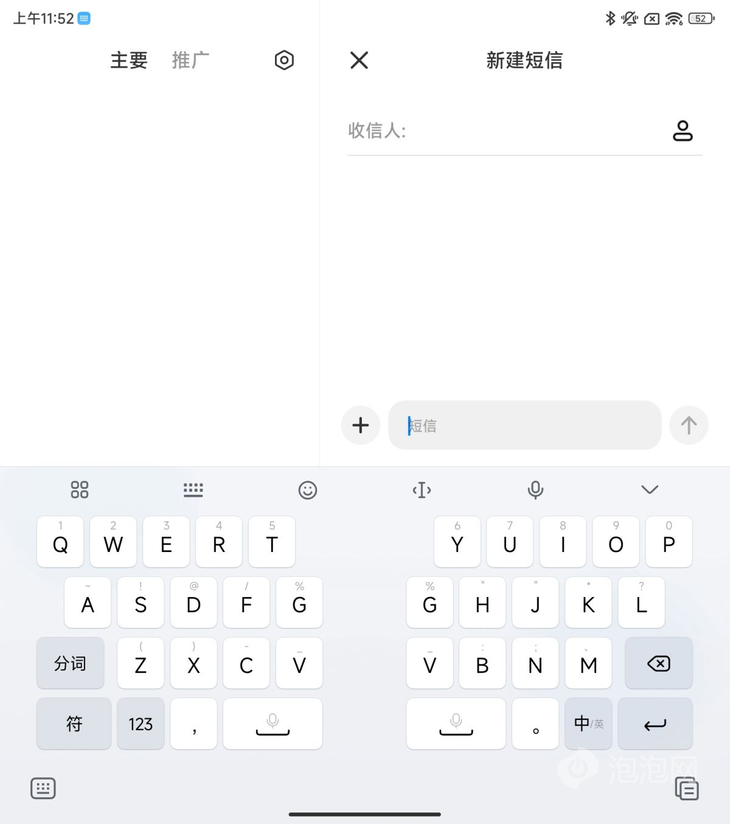The height and width of the screenshot is (824, 730).
Task: Switch to the 推广 tab
Action: coord(190,60)
